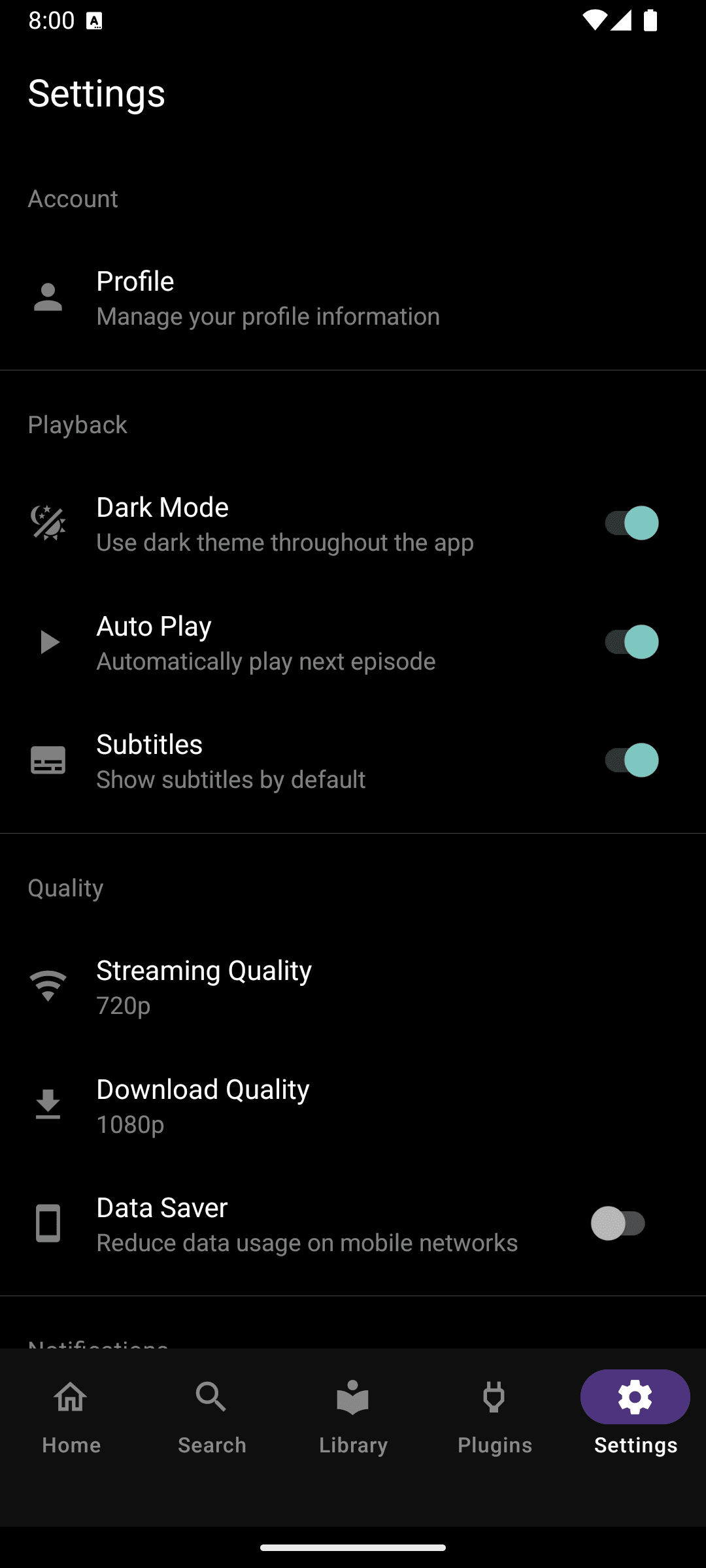Enable the Data Saver switch
Viewport: 706px width, 1568px height.
coord(618,1224)
